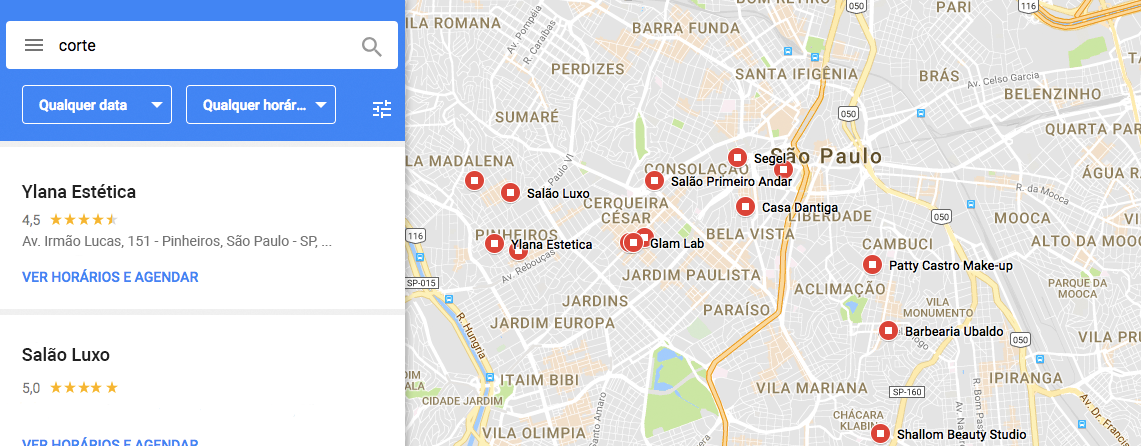1141x446 pixels.
Task: Select the Casa Dantiga map pin
Action: click(x=745, y=207)
